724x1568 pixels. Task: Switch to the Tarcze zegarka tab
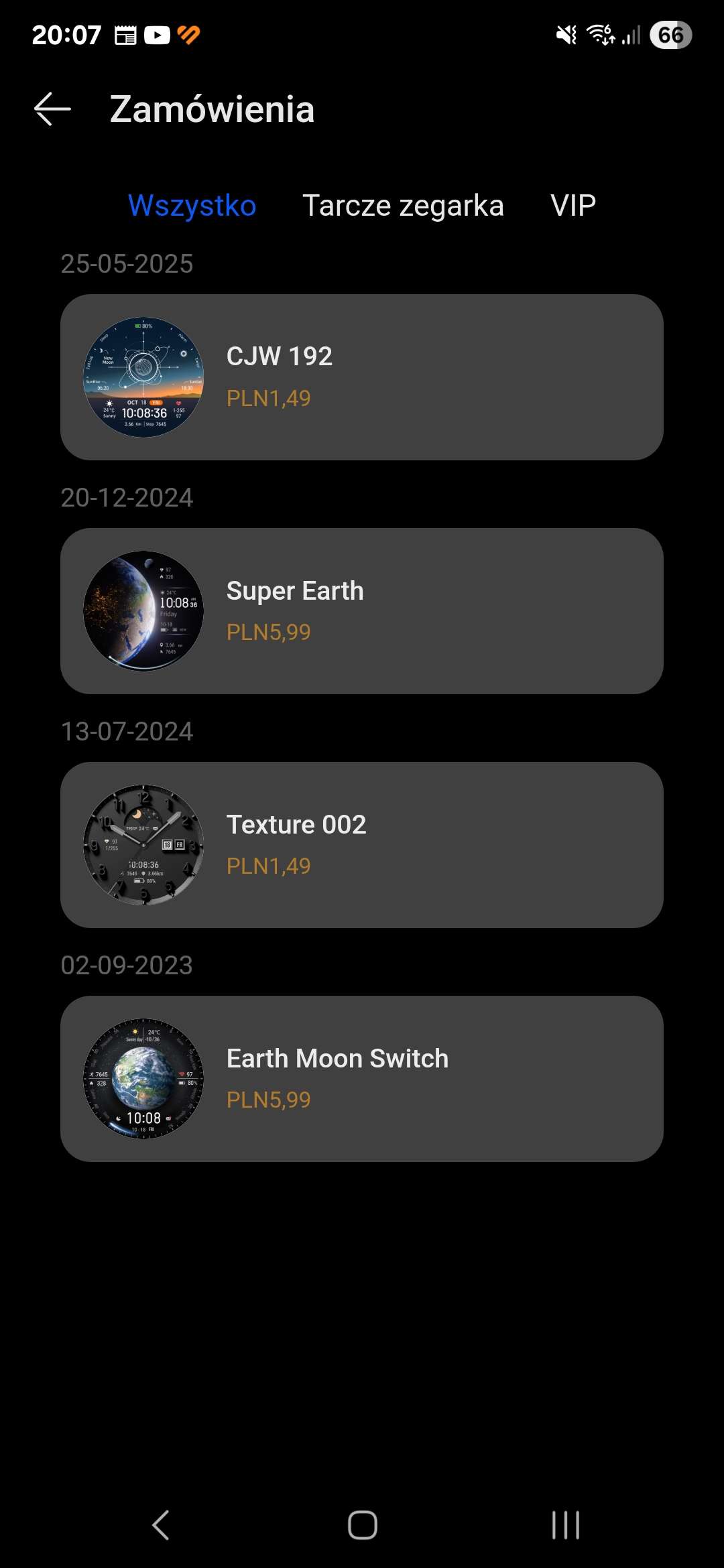click(403, 205)
